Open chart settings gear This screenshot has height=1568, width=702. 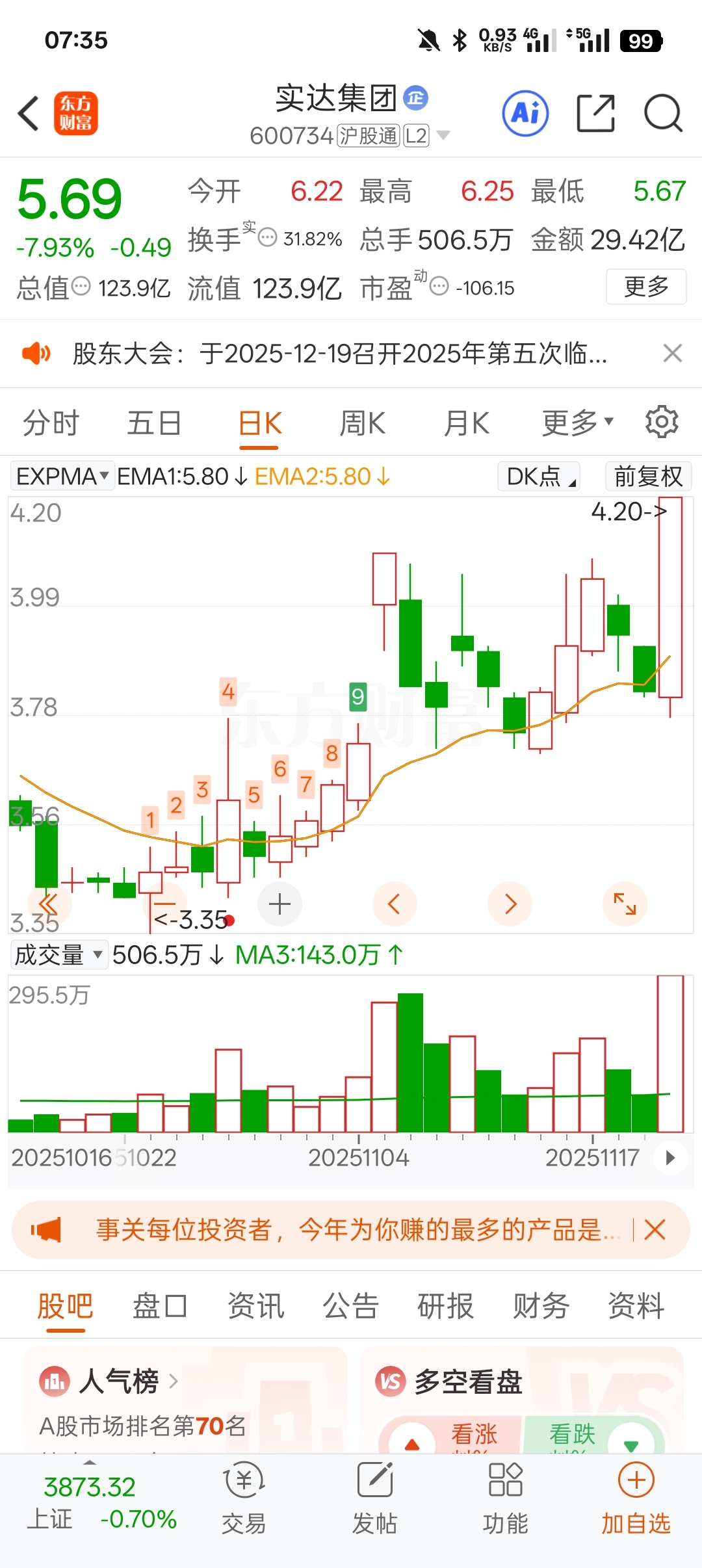click(662, 422)
